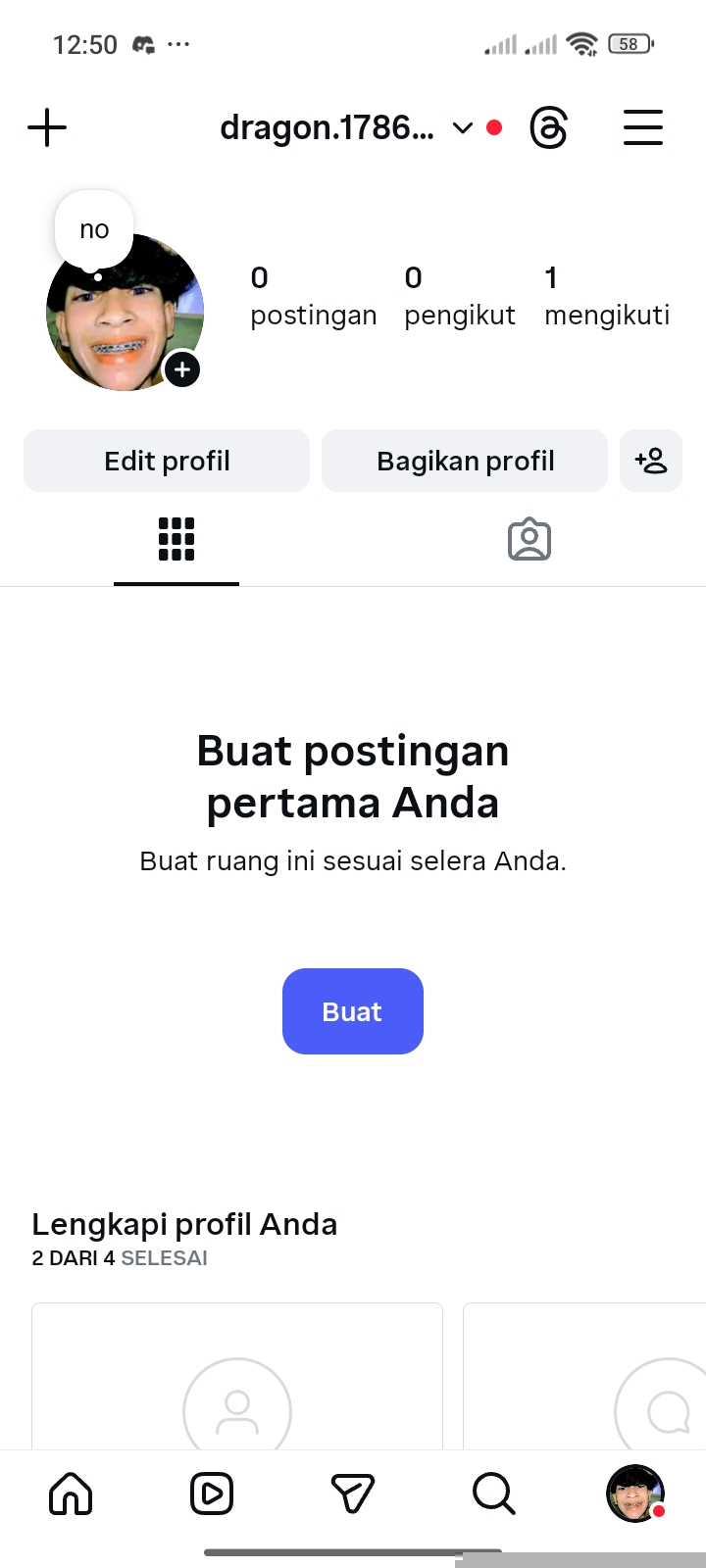706x1568 pixels.
Task: Open the Reels tab
Action: (x=212, y=1494)
